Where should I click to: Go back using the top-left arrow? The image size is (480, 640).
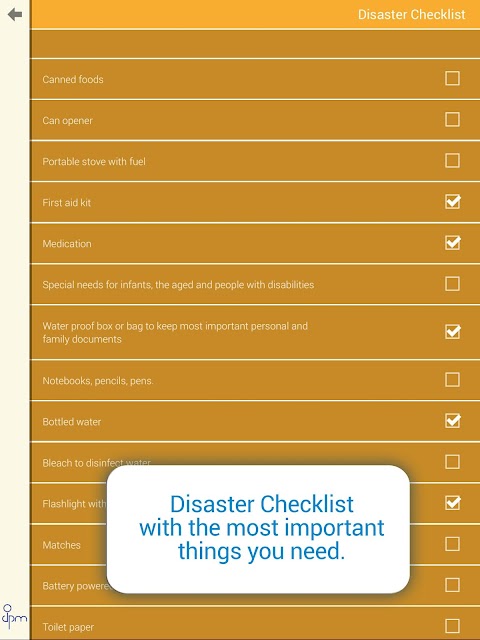coord(15,15)
